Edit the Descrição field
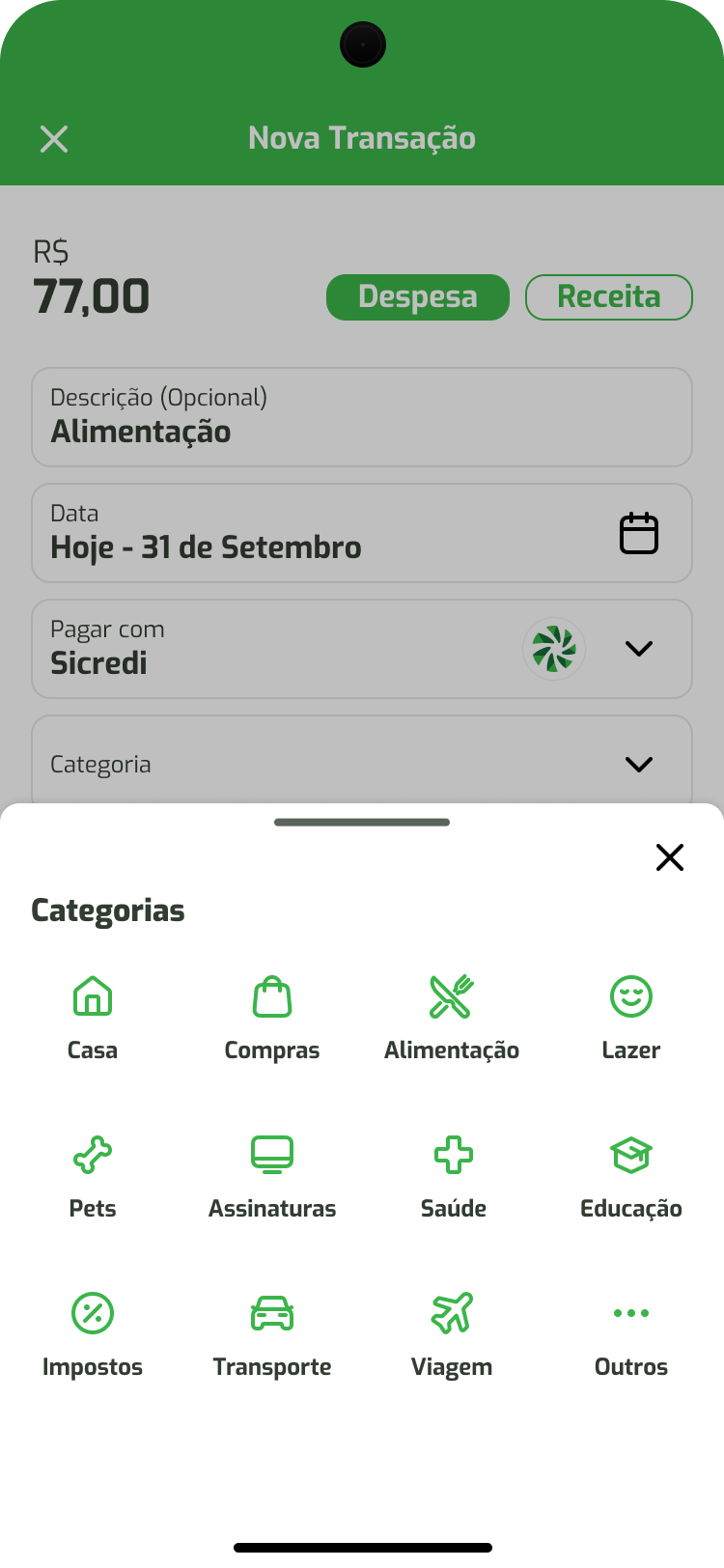This screenshot has width=724, height=1568. [x=362, y=417]
